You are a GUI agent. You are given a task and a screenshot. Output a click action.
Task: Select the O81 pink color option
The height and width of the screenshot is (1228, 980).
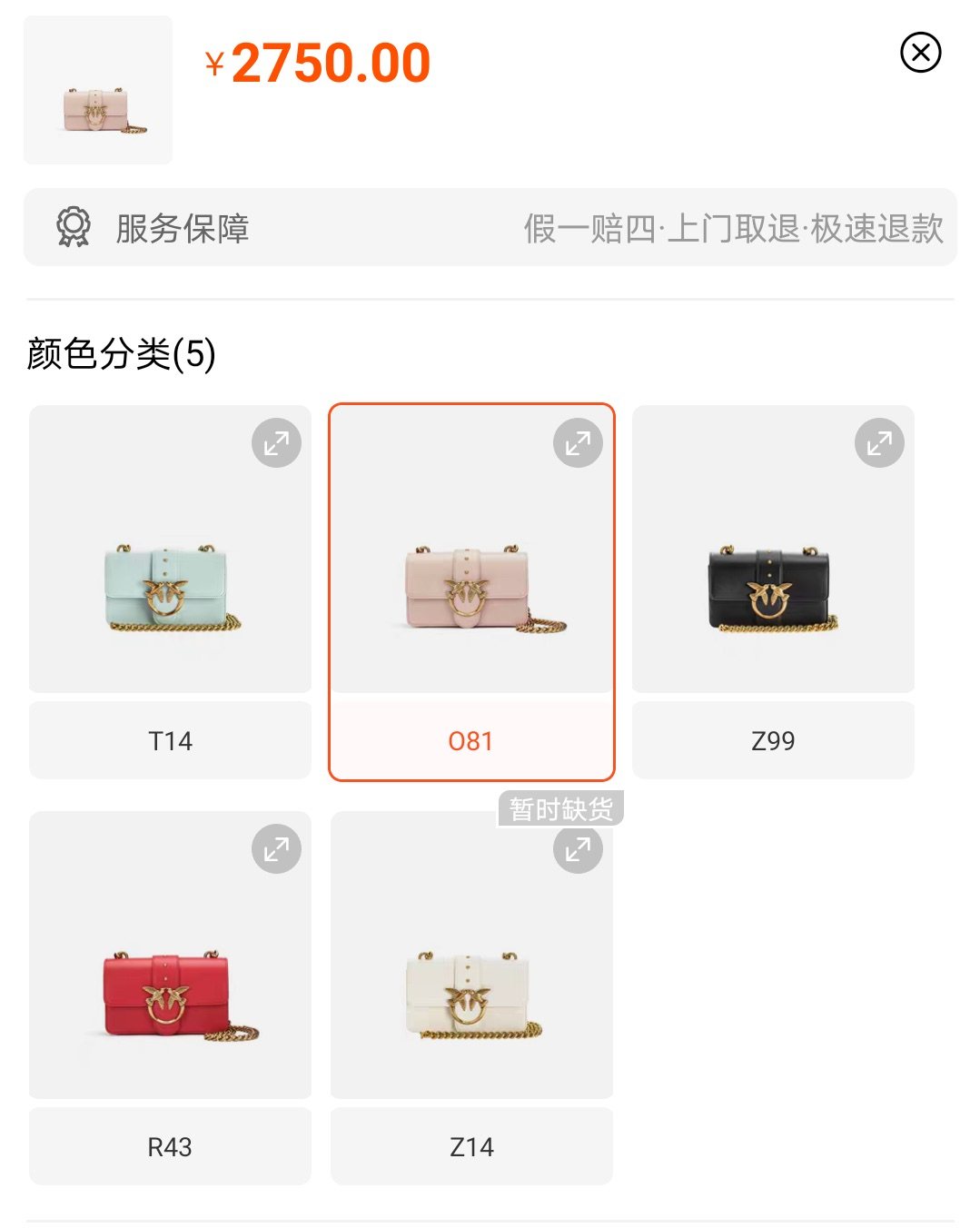tap(470, 740)
